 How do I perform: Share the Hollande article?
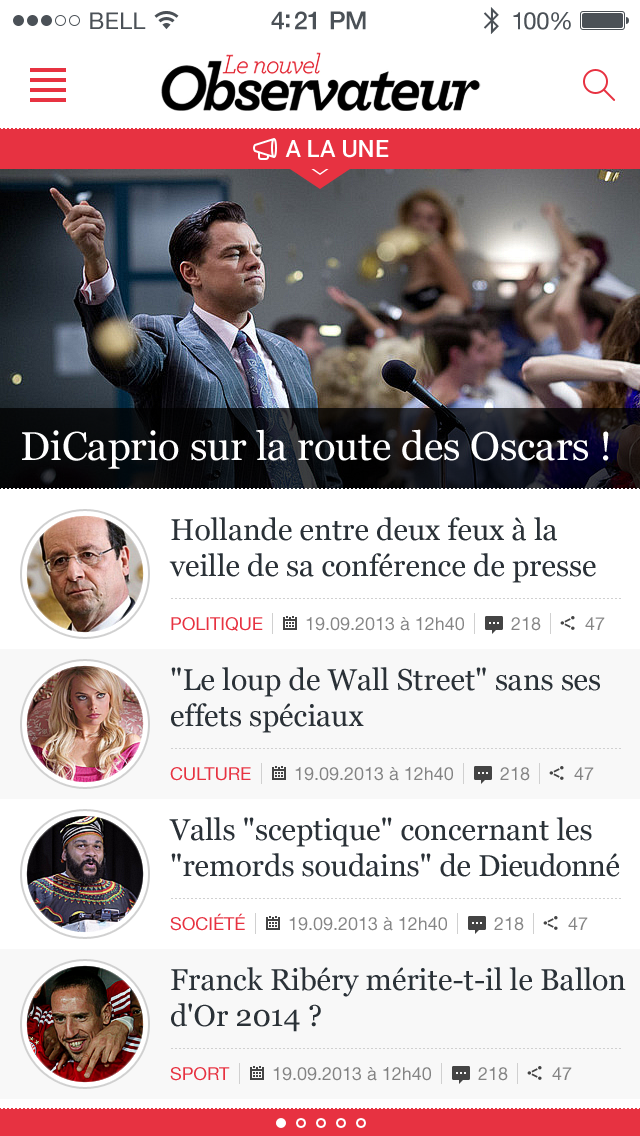click(582, 624)
